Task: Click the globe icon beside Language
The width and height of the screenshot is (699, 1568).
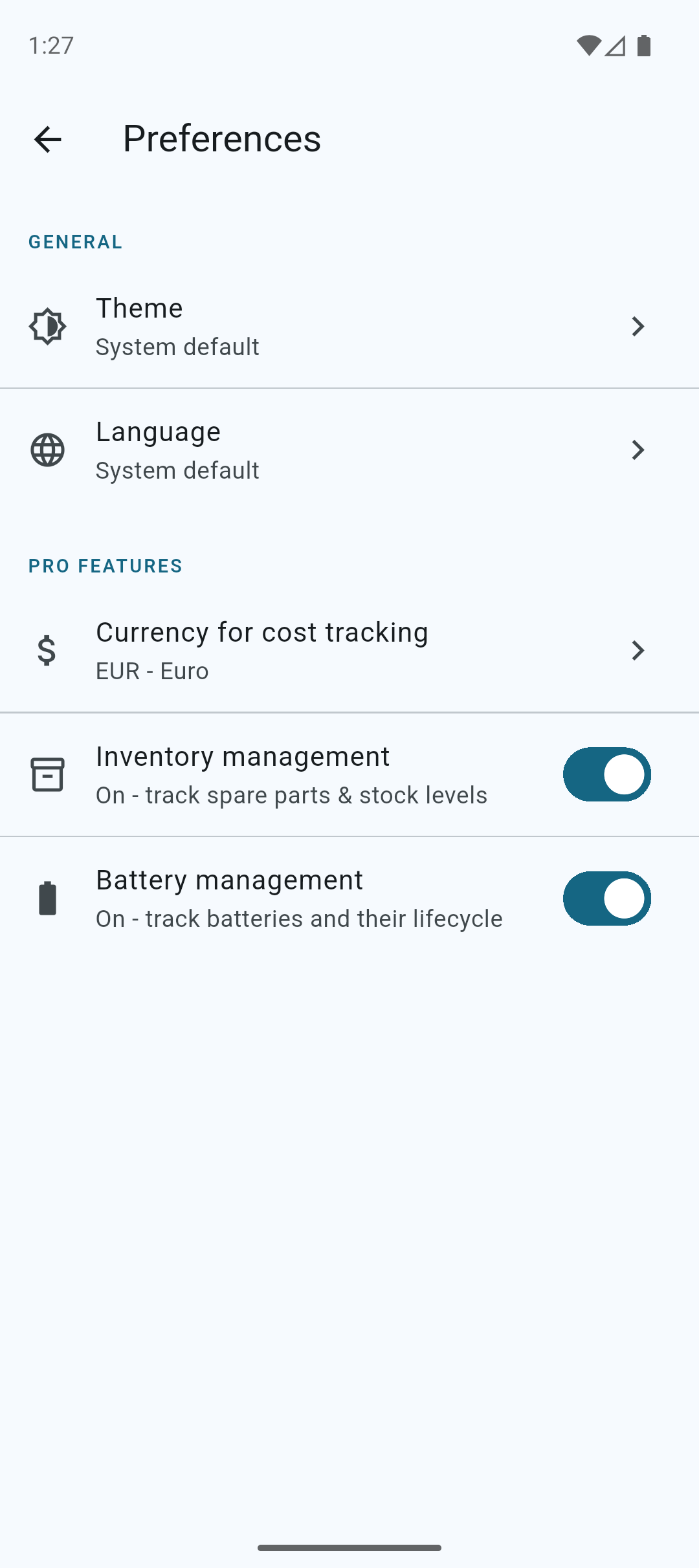Action: tap(47, 450)
